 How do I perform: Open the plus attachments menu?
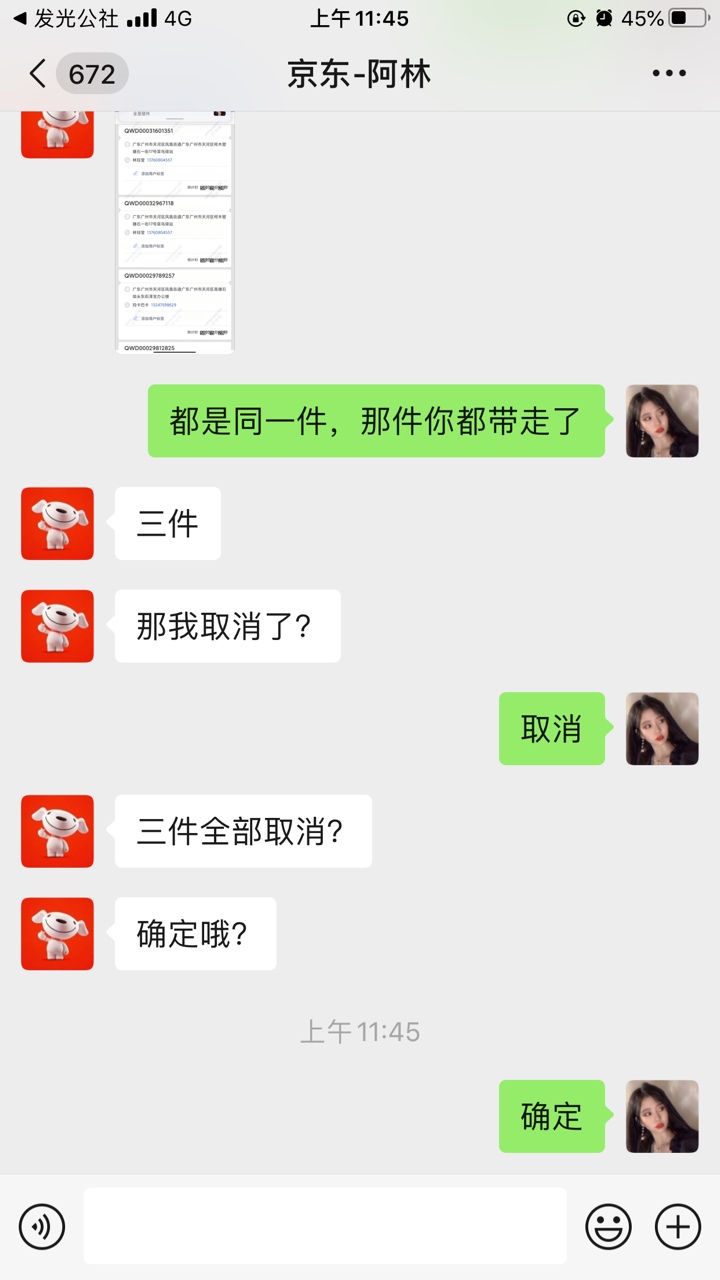point(678,1226)
